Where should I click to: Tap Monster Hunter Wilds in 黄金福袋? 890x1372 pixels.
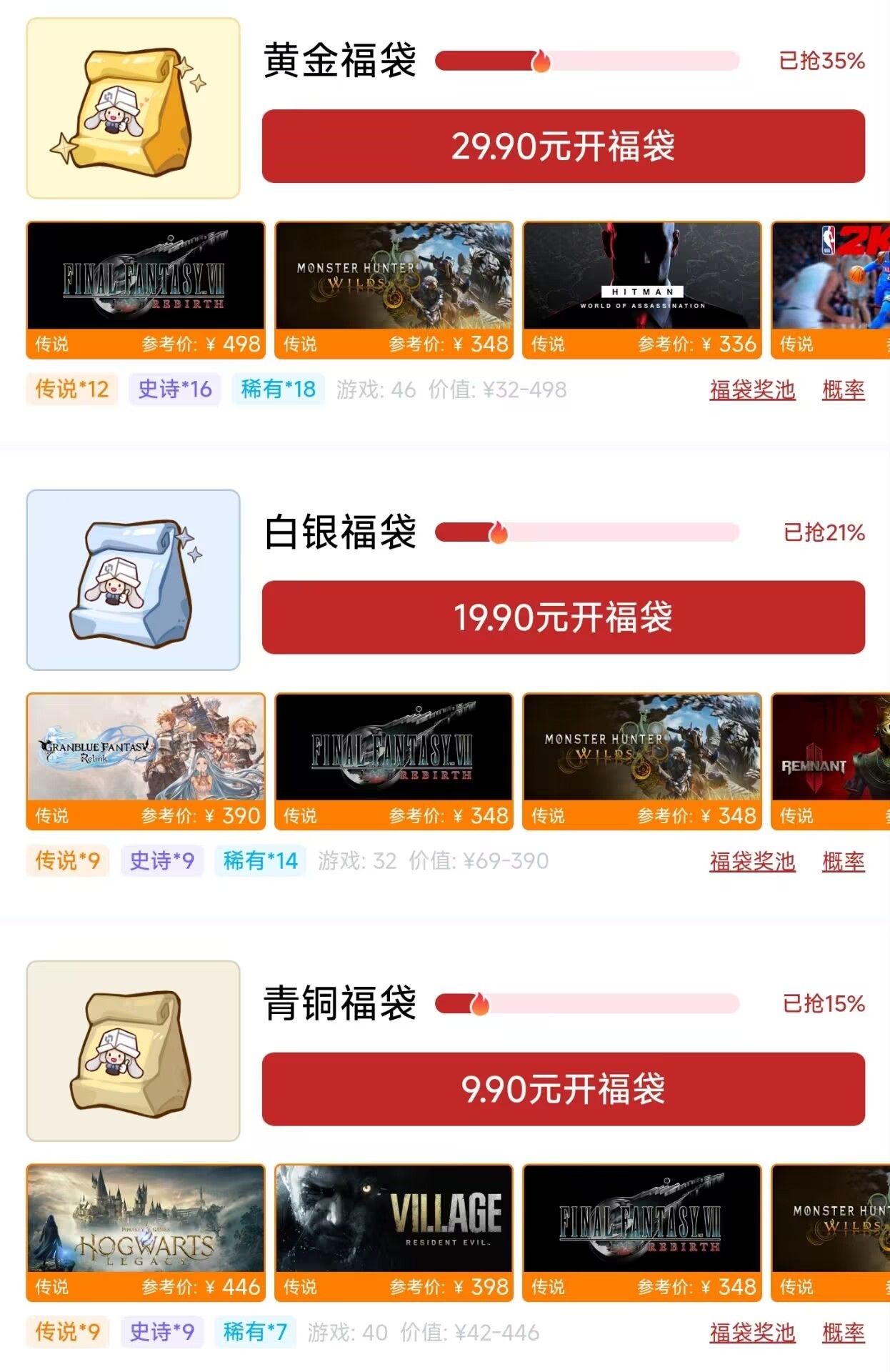tap(394, 289)
